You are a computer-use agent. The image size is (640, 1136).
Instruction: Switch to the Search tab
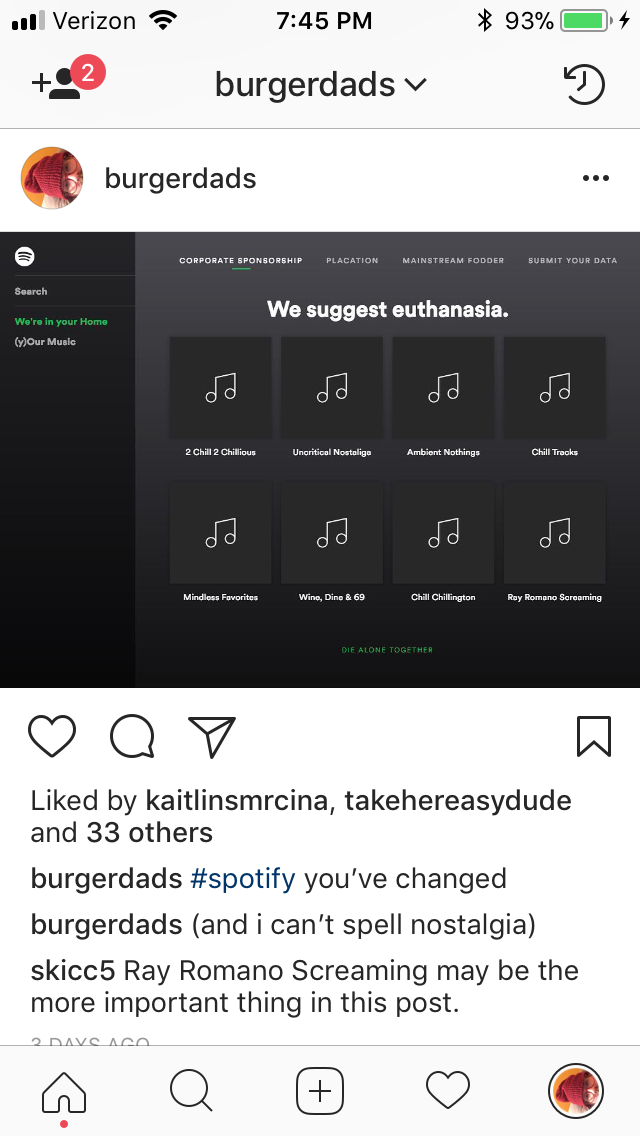(190, 1090)
